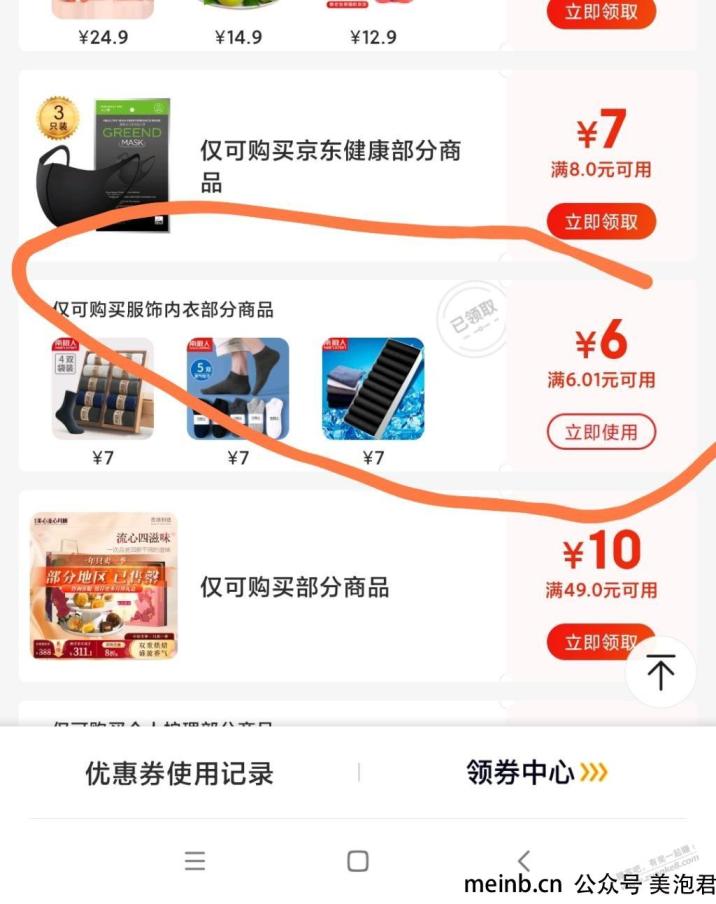The width and height of the screenshot is (716, 904).
Task: Open the 5-pair ankle socks product
Action: point(238,389)
